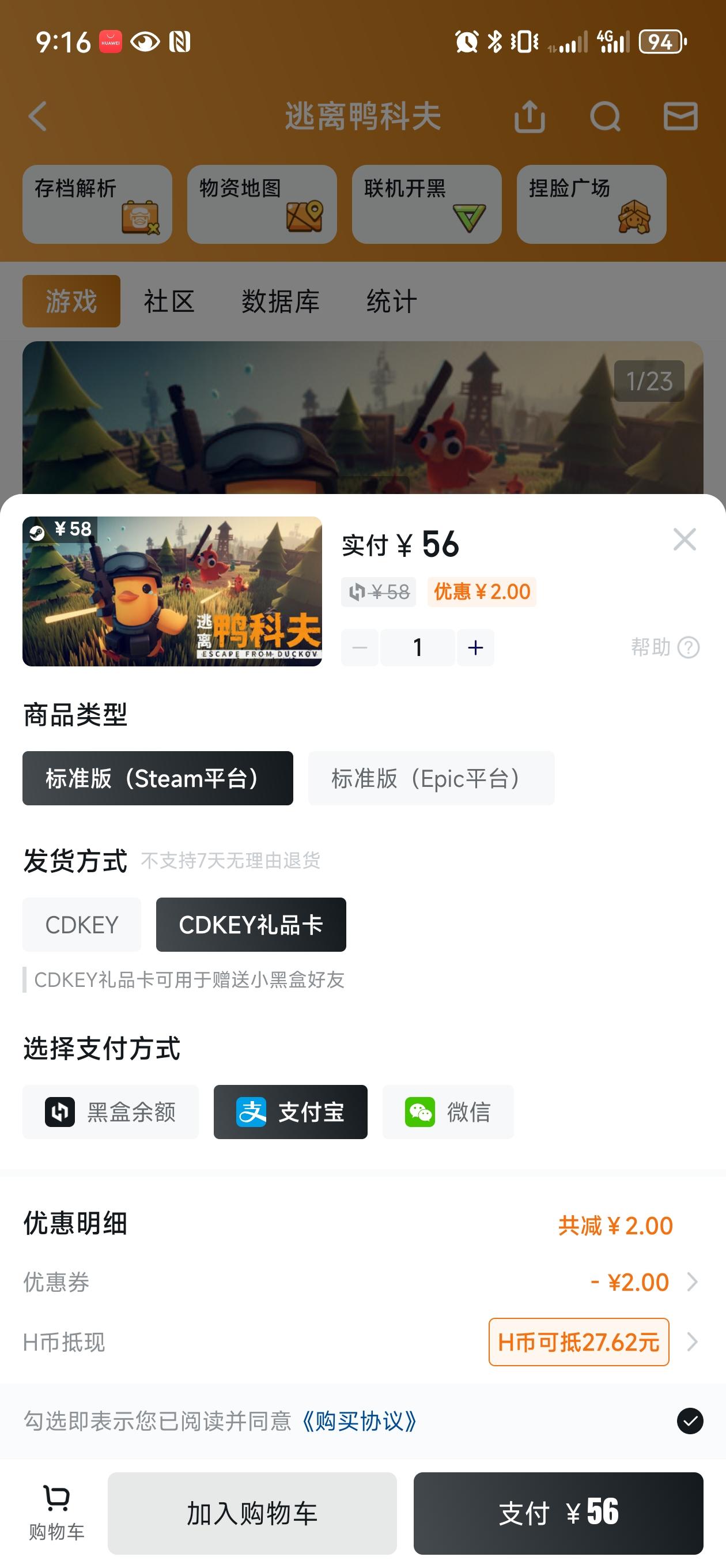The width and height of the screenshot is (726, 1568).
Task: Increase quantity with the plus stepper
Action: pyautogui.click(x=475, y=647)
